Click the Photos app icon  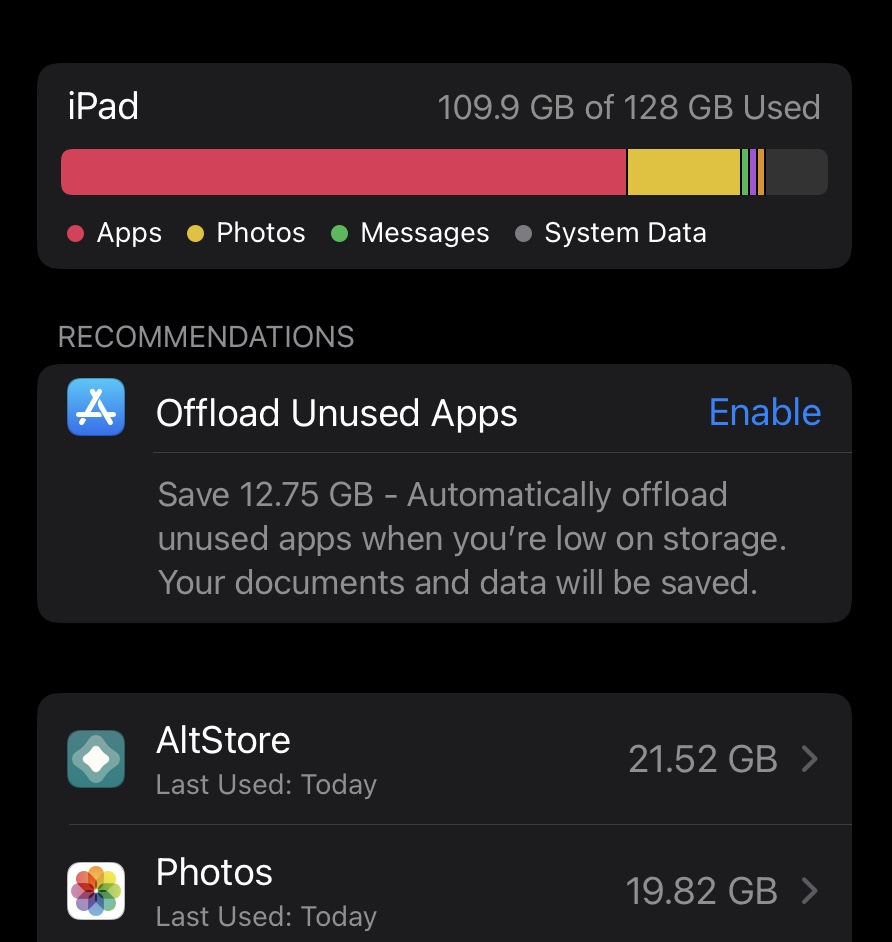pos(95,891)
